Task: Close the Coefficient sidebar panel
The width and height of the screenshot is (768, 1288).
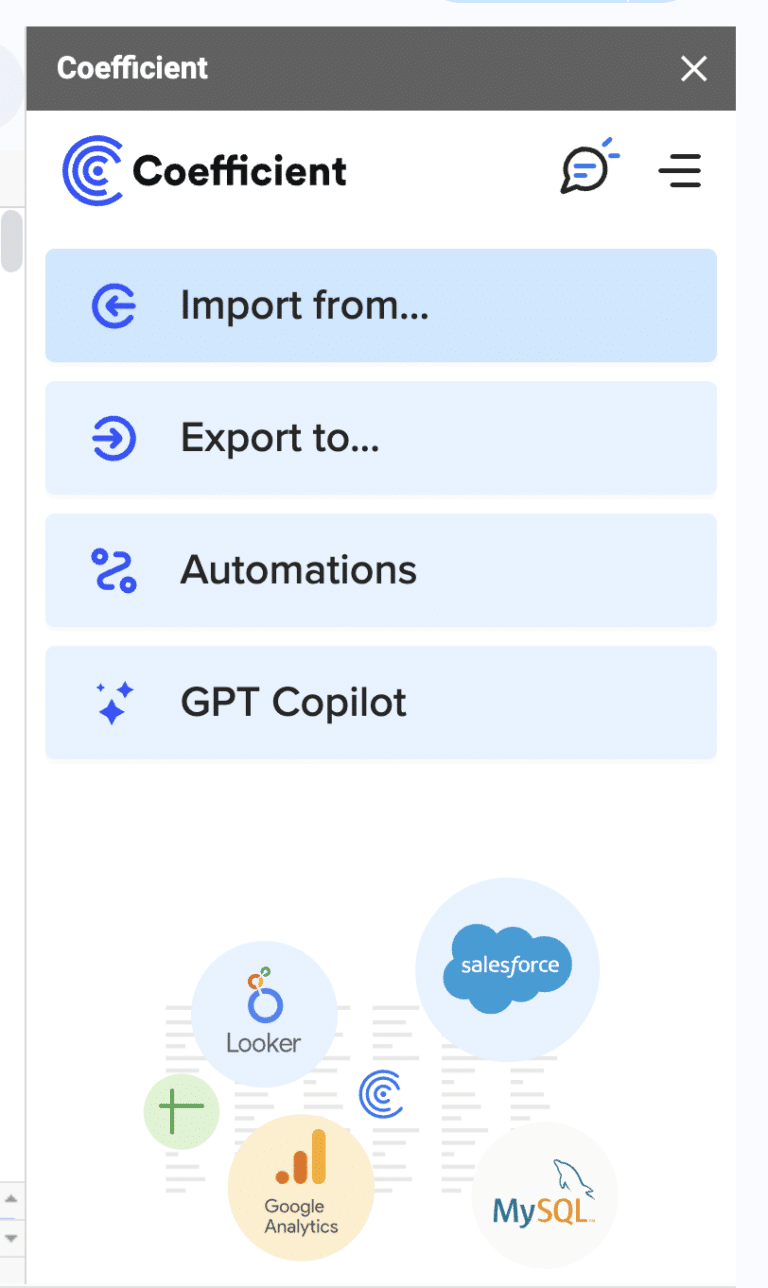Action: (693, 69)
